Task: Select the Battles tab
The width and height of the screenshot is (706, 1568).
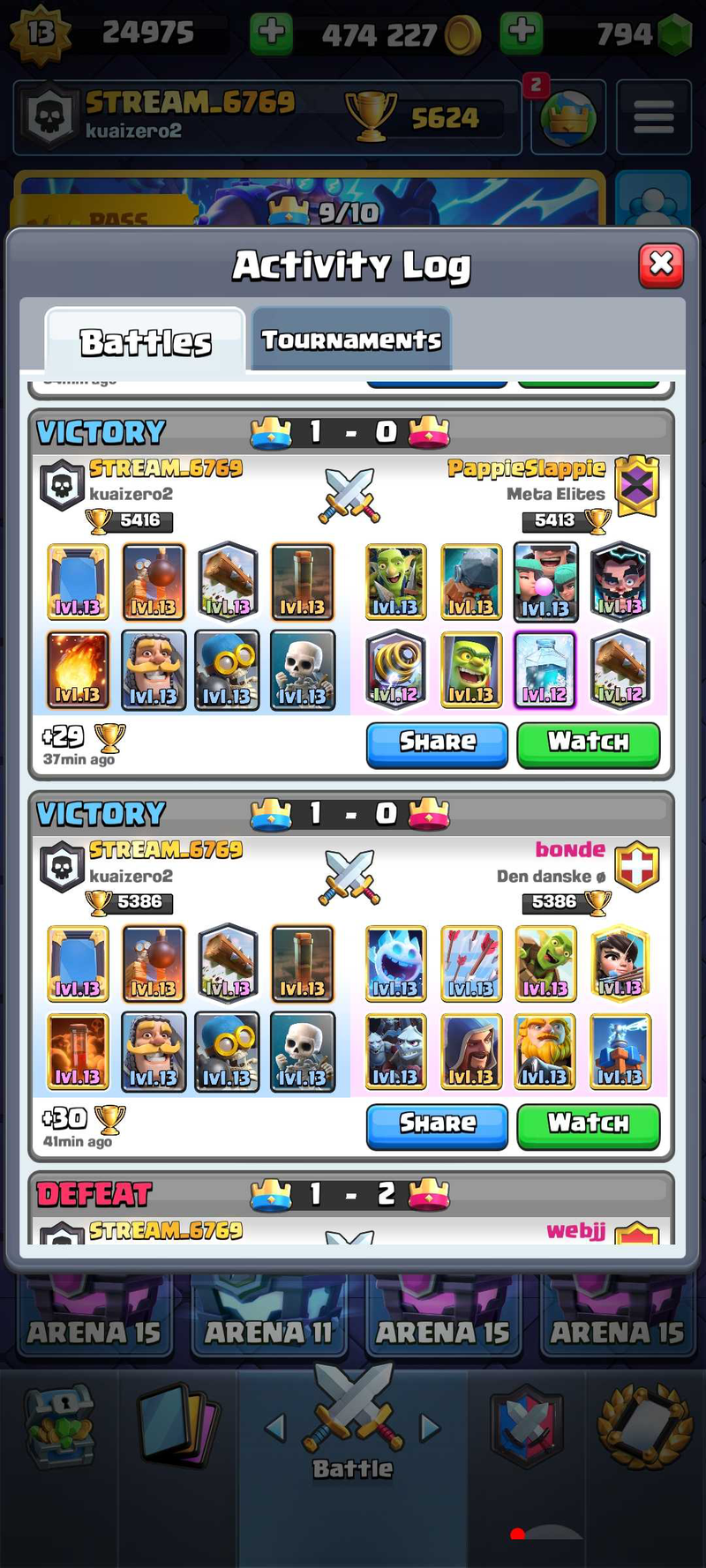Action: (x=146, y=341)
